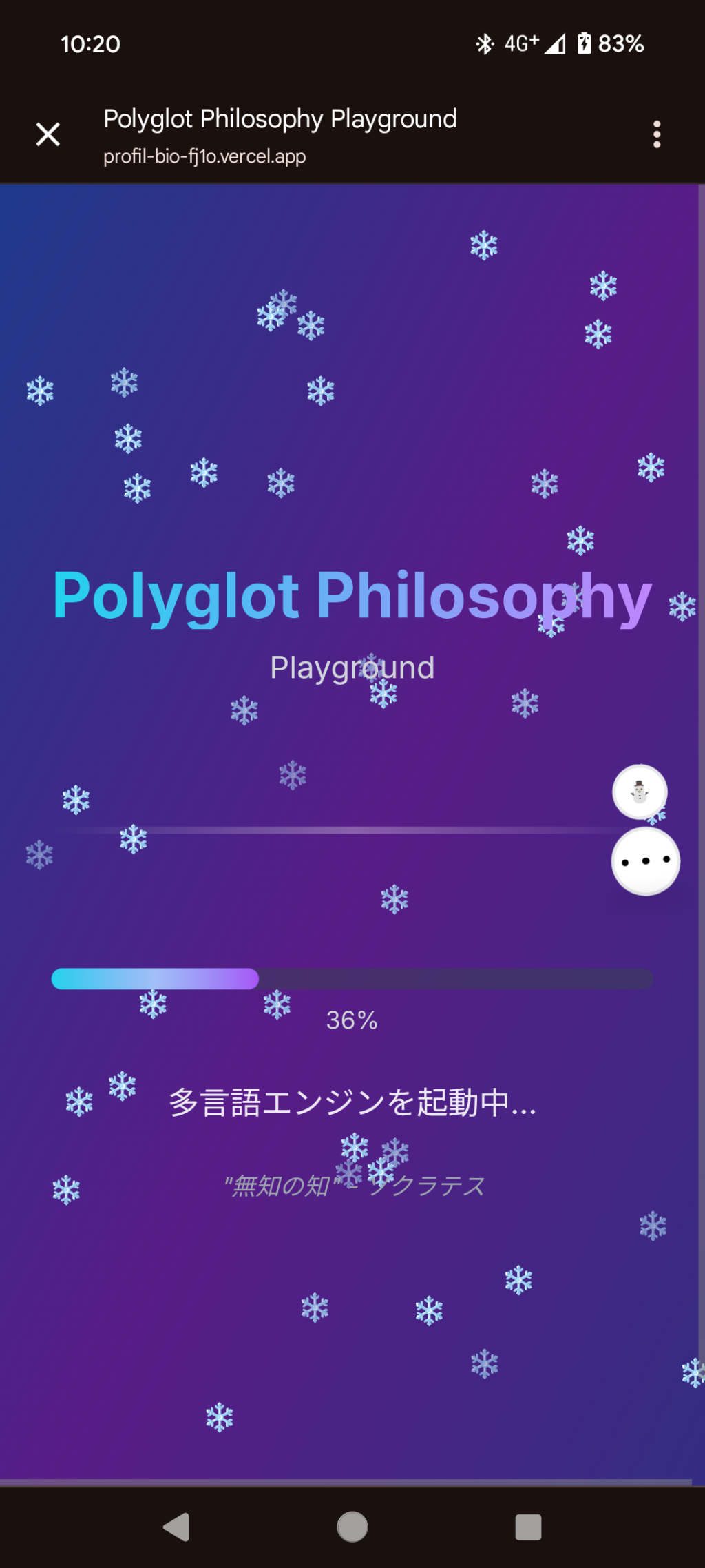Go back with system back button
This screenshot has width=705, height=1568.
point(176,1527)
